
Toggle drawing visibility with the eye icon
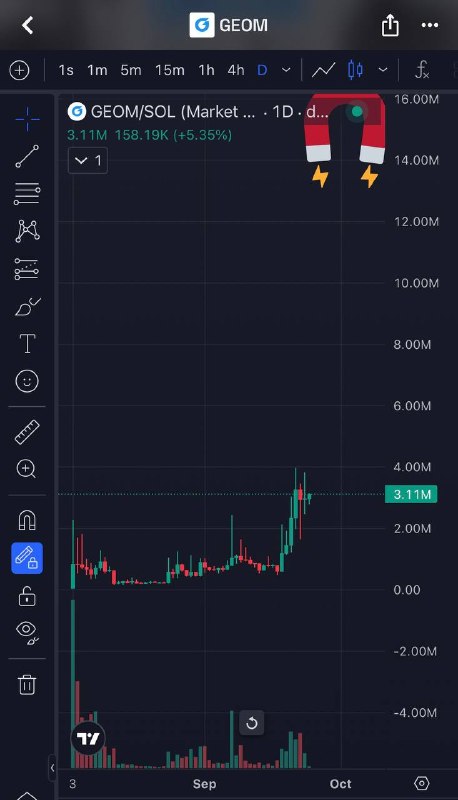tap(27, 633)
